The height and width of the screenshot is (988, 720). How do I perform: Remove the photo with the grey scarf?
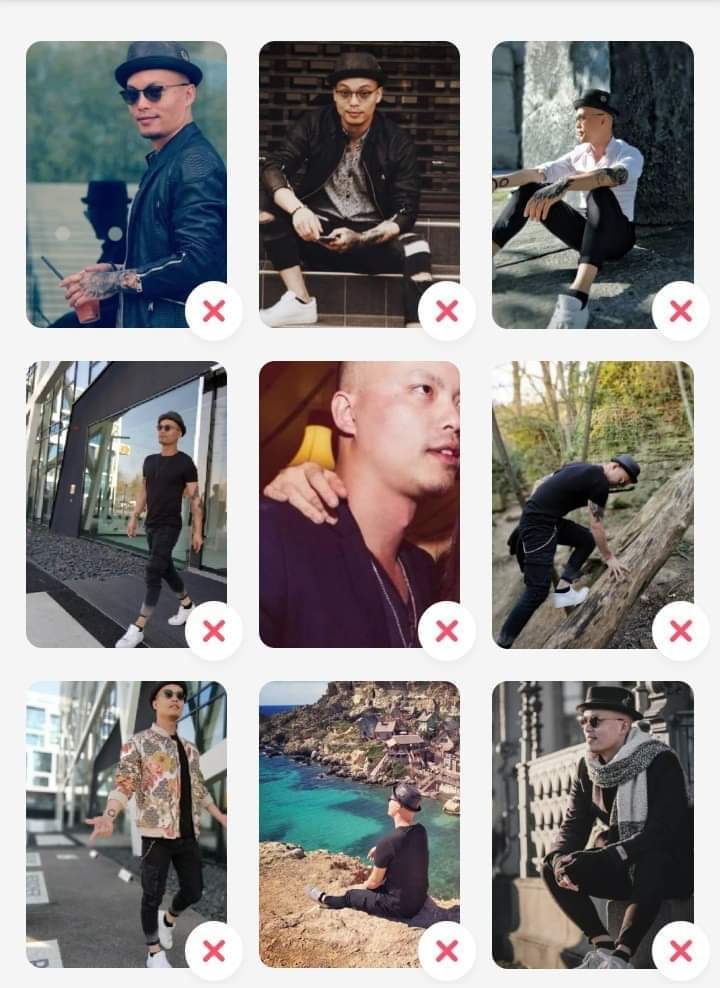(680, 951)
